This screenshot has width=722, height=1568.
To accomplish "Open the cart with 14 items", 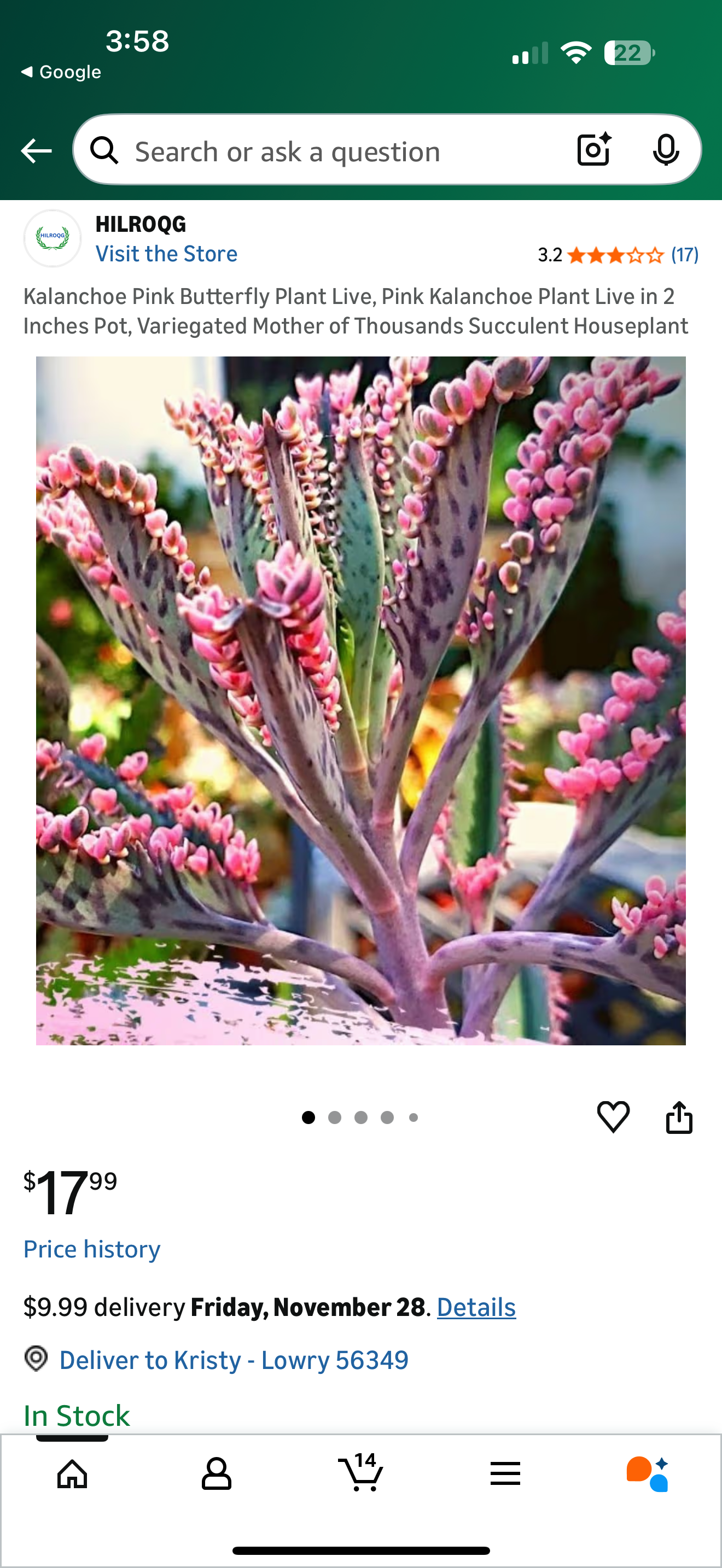I will [x=360, y=1472].
